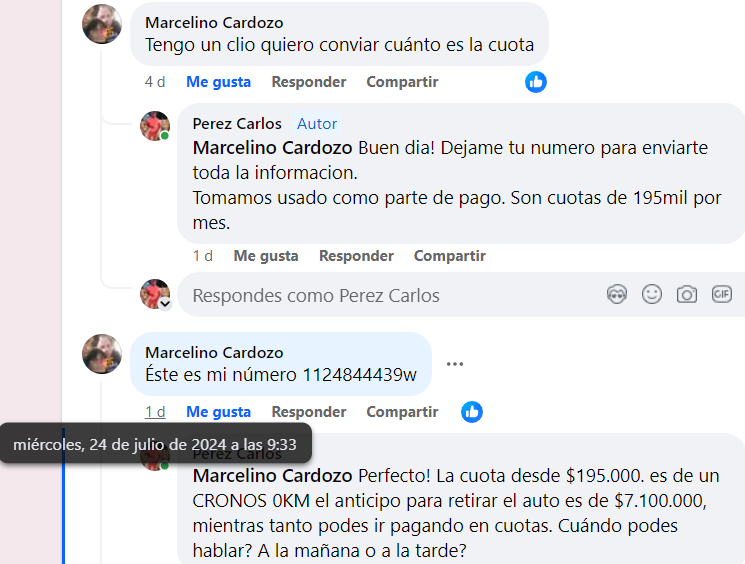
Task: Open the three-dot menu on Marcelino's phone number comment
Action: [x=455, y=364]
